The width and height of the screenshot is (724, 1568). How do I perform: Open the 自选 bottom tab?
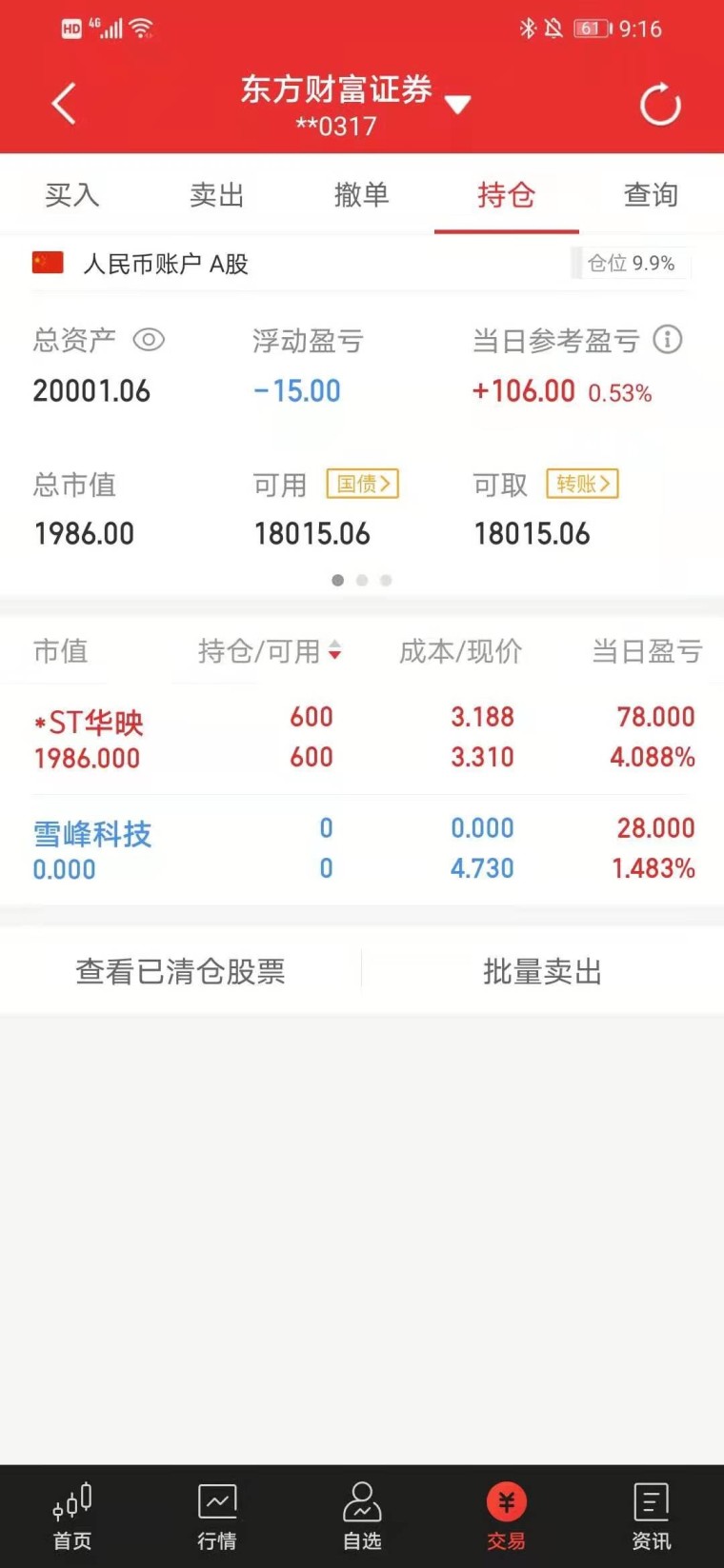[x=362, y=1516]
